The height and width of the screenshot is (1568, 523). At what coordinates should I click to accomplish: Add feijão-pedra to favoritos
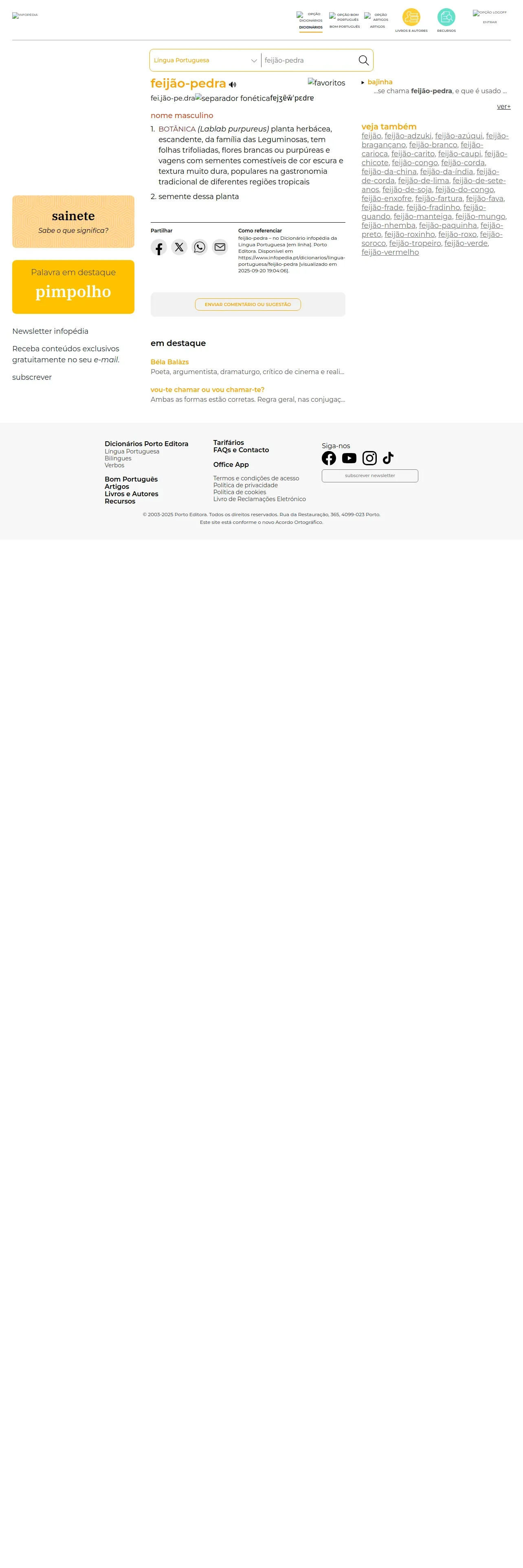pos(326,83)
